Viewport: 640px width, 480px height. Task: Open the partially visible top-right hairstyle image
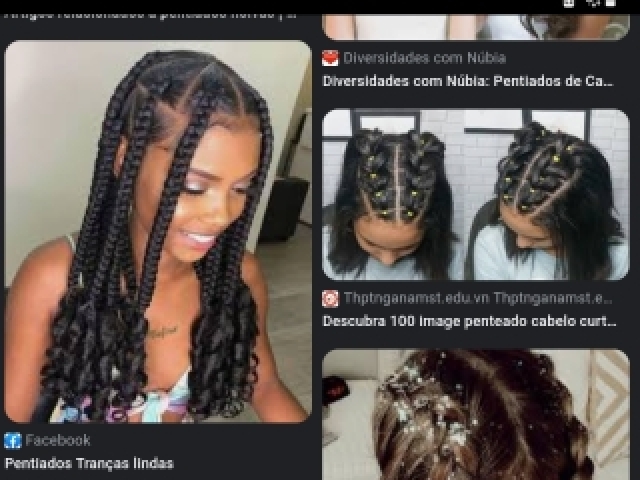(x=475, y=20)
